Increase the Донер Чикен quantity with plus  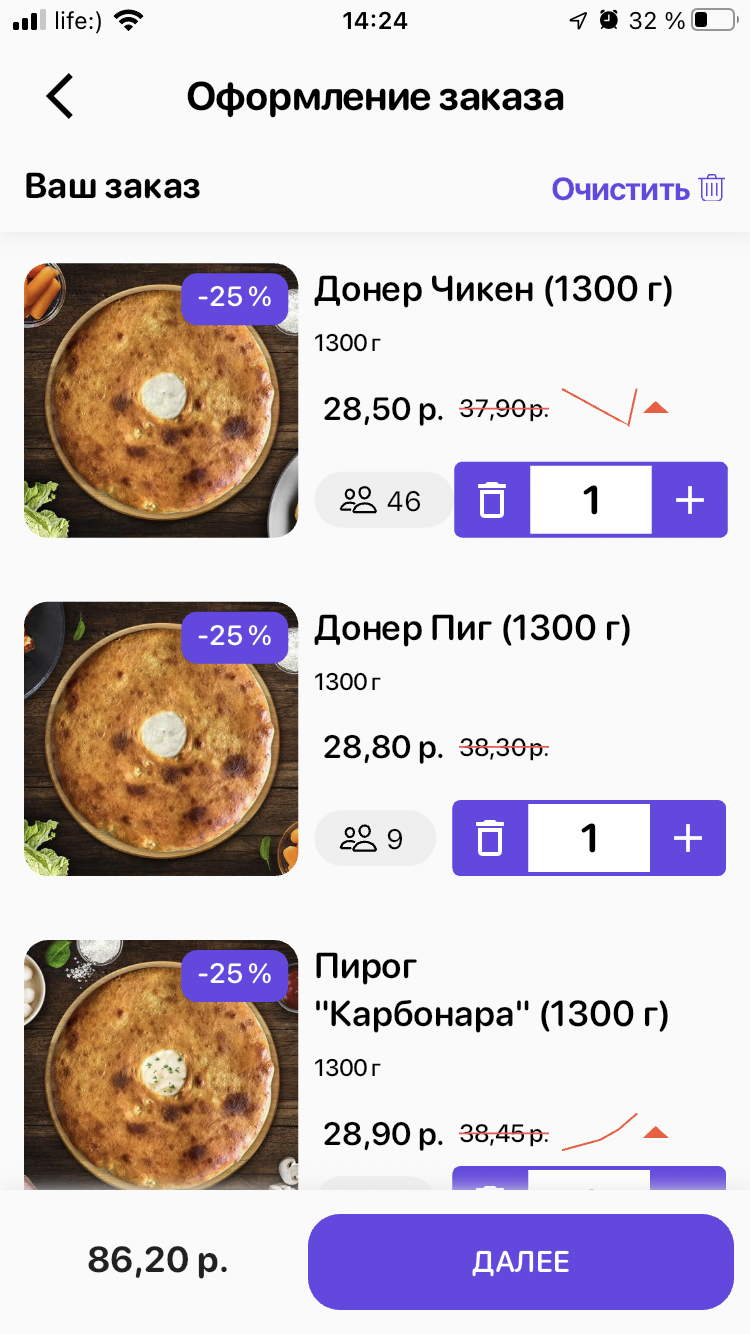tap(690, 500)
